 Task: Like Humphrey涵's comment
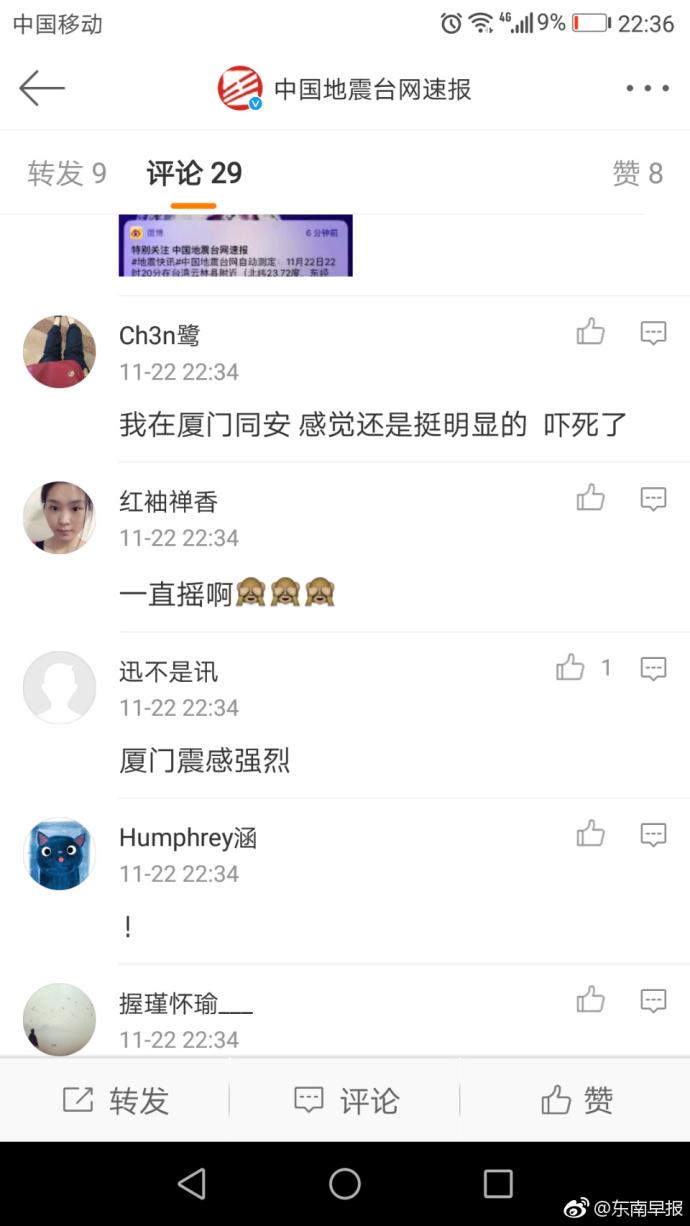[x=591, y=834]
